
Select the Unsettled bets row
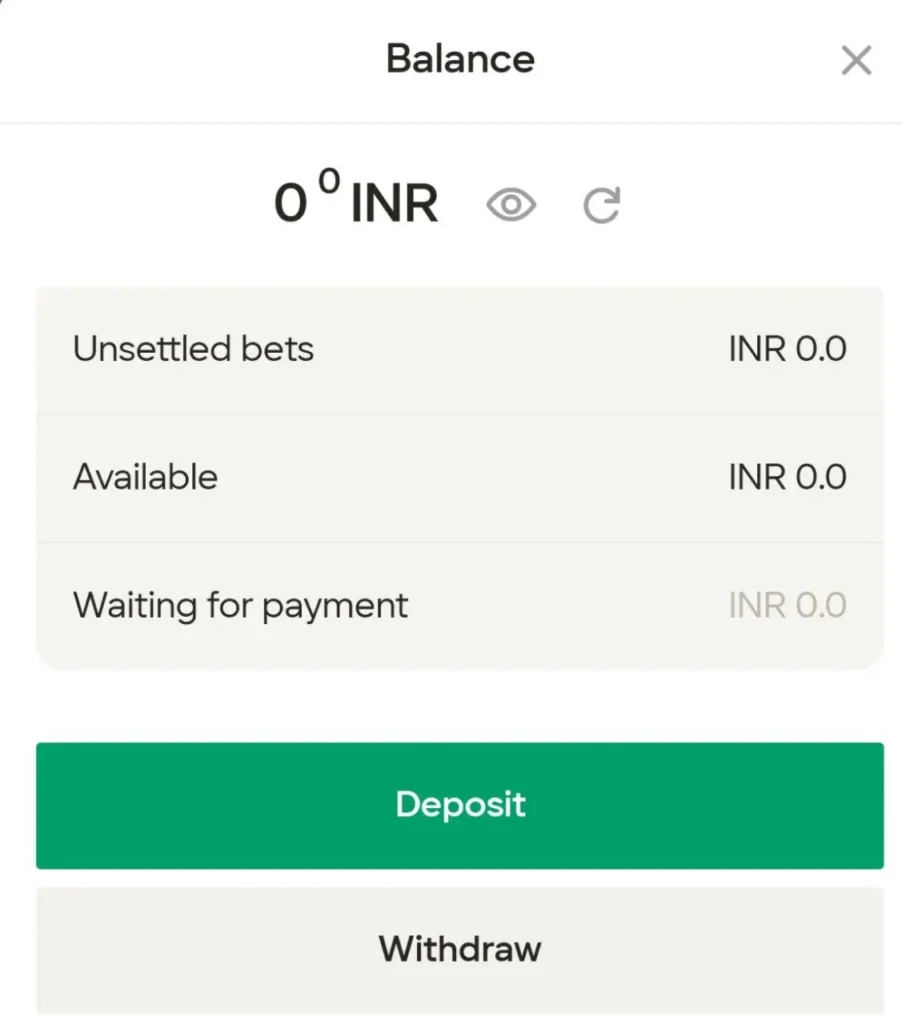[x=458, y=348]
